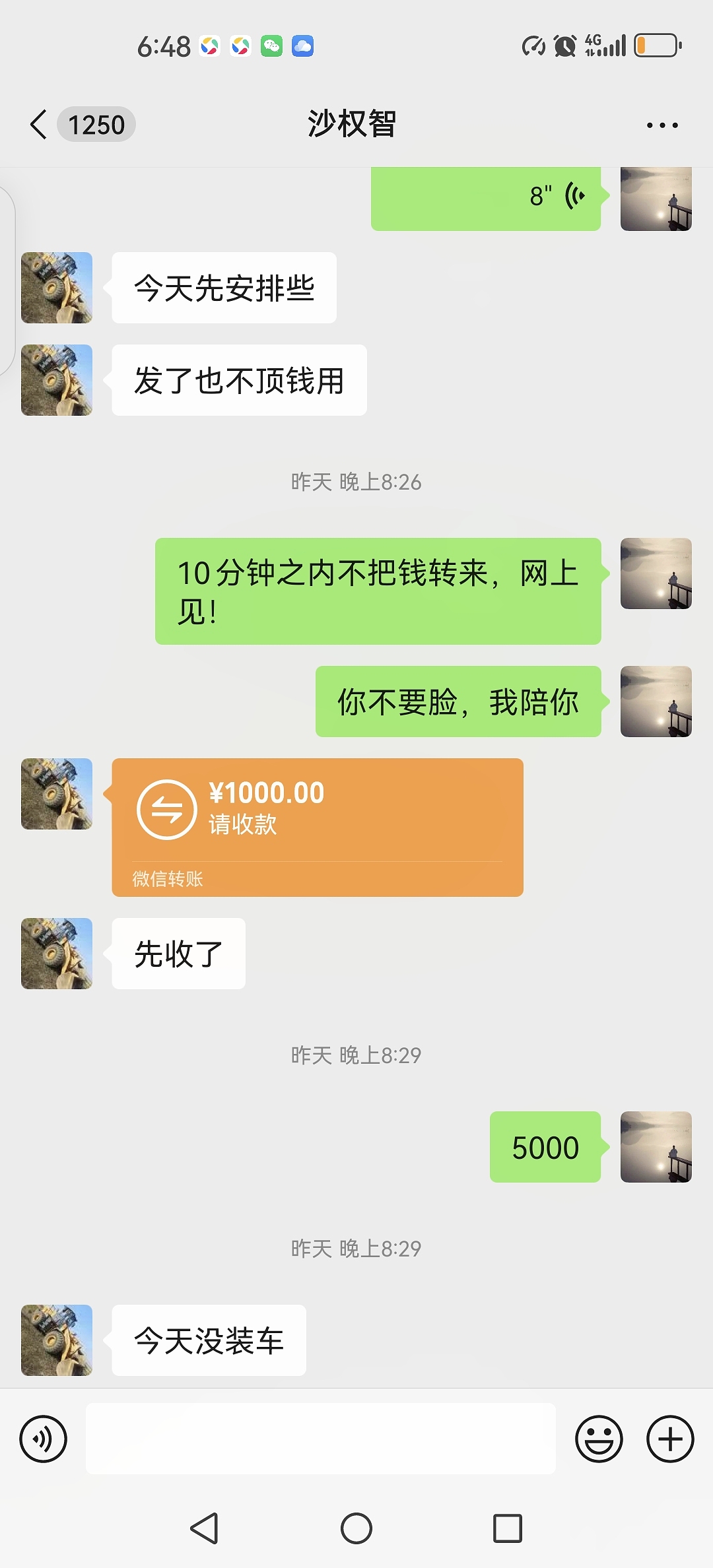Play the 8-second voice message
This screenshot has width=713, height=1568.
(486, 197)
